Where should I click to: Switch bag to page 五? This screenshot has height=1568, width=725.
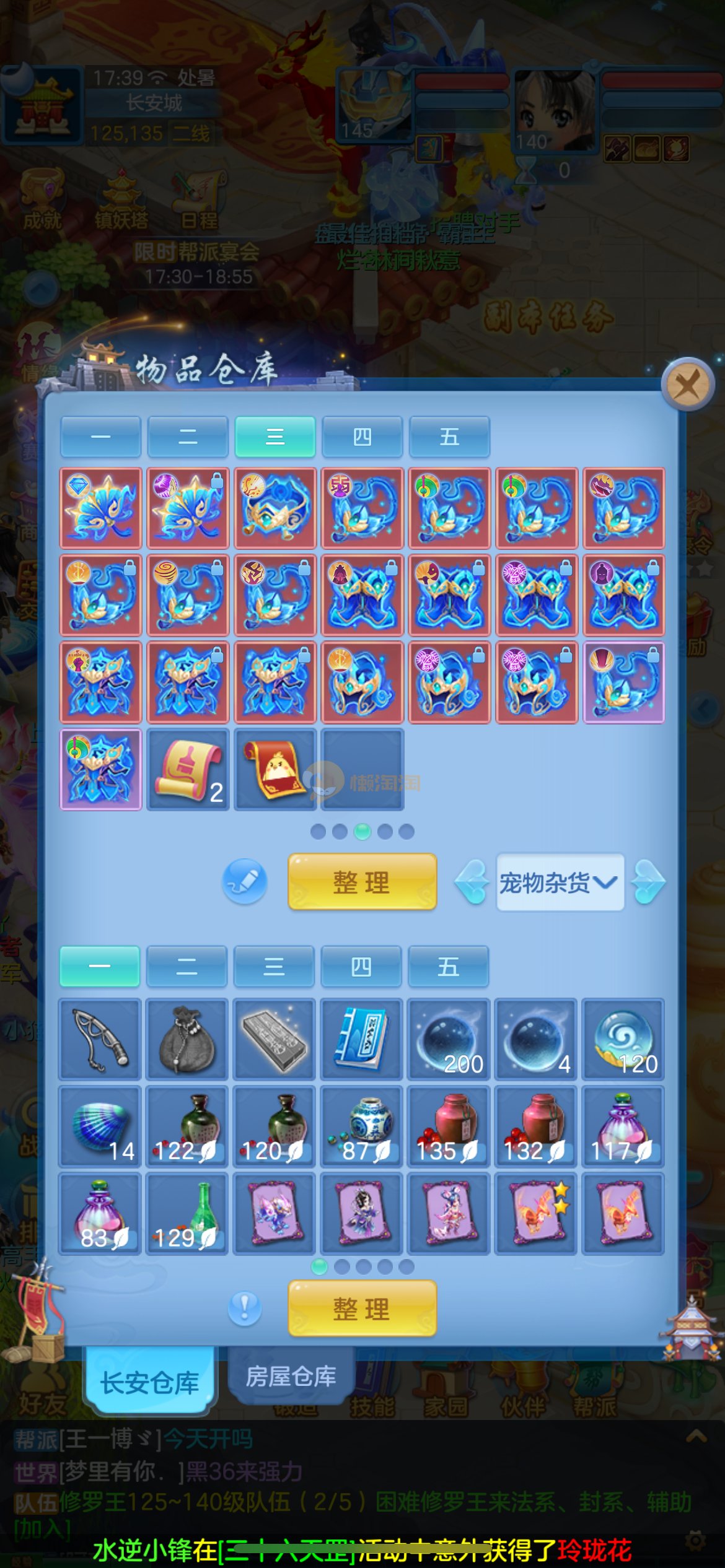[448, 967]
